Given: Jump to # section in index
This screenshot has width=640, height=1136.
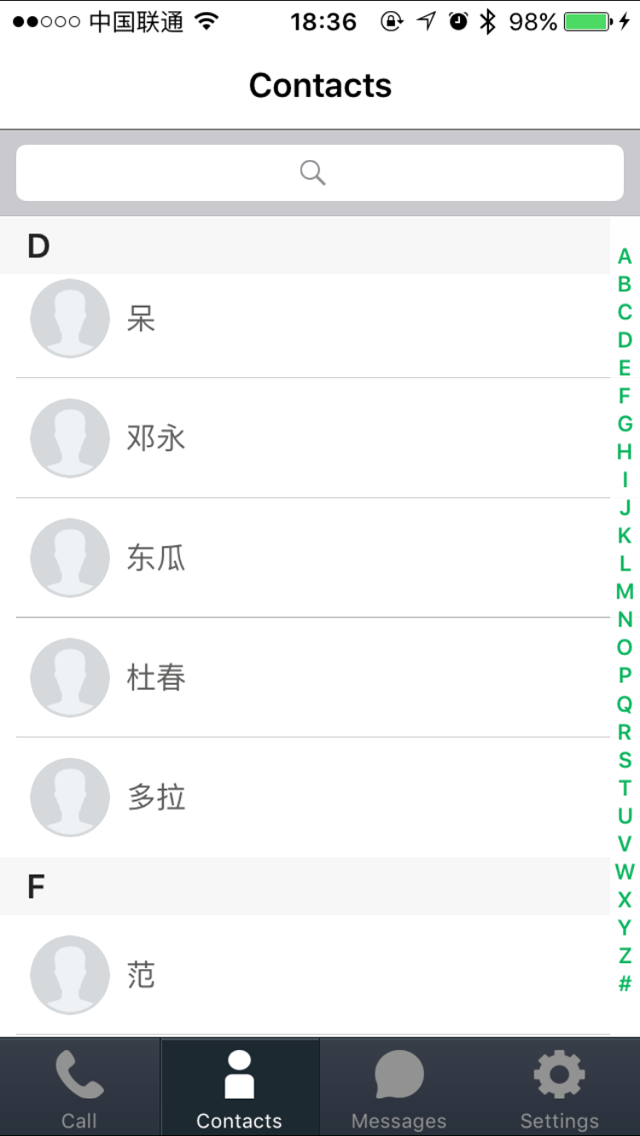Looking at the screenshot, I should click(624, 984).
